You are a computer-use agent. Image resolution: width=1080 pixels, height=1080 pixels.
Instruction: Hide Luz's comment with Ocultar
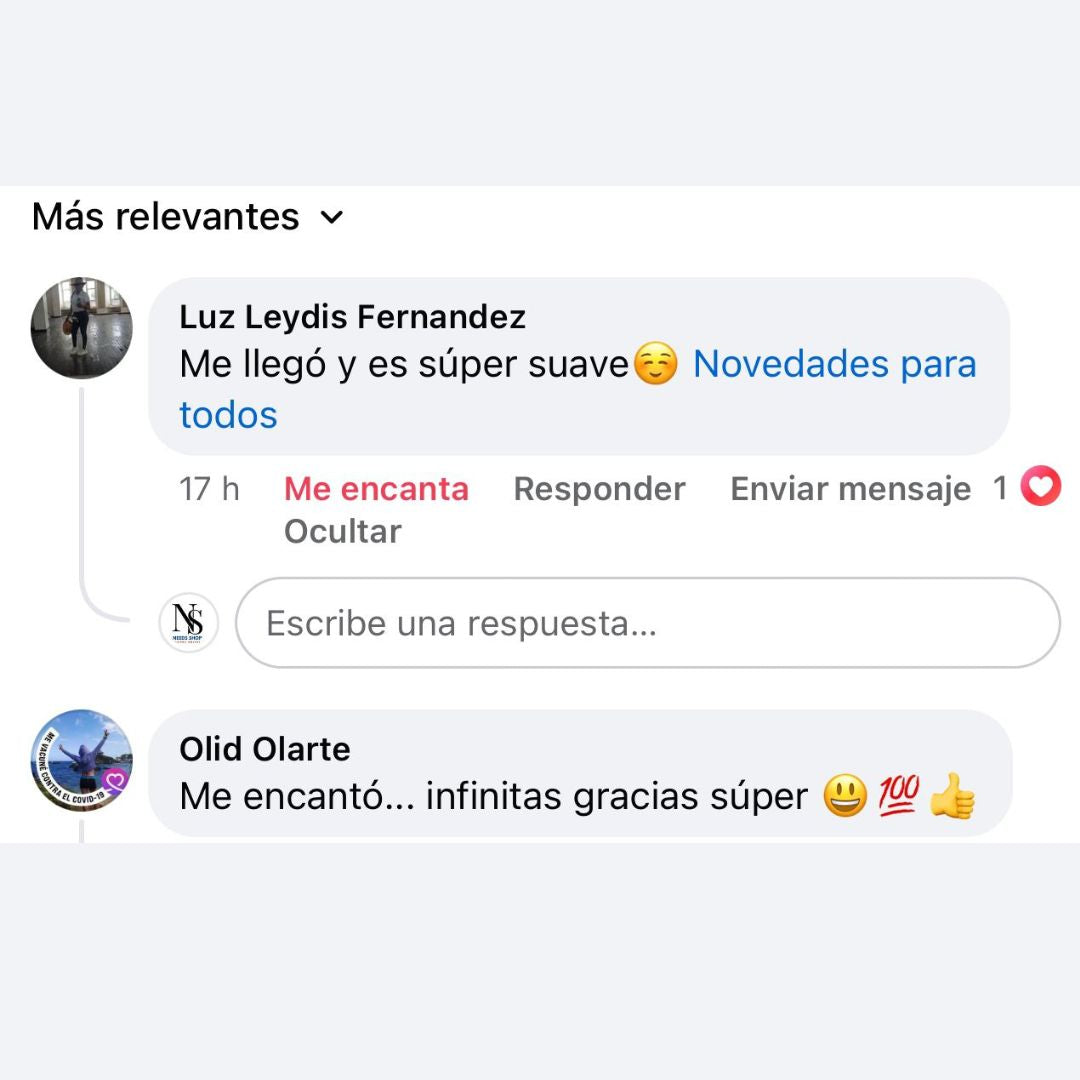[342, 532]
